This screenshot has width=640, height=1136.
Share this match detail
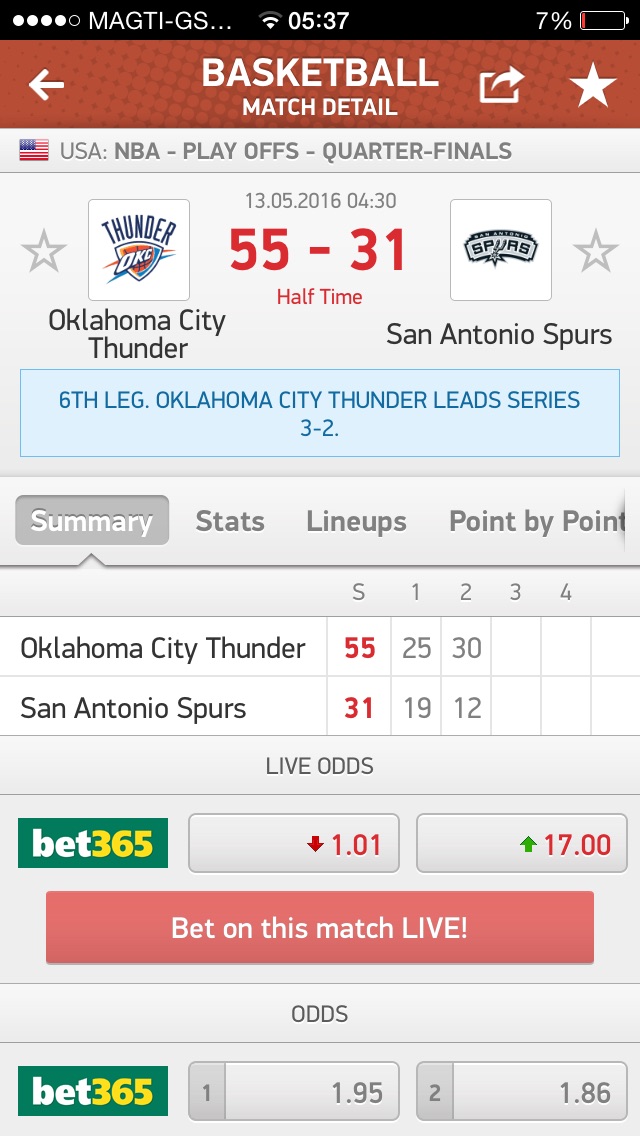500,86
